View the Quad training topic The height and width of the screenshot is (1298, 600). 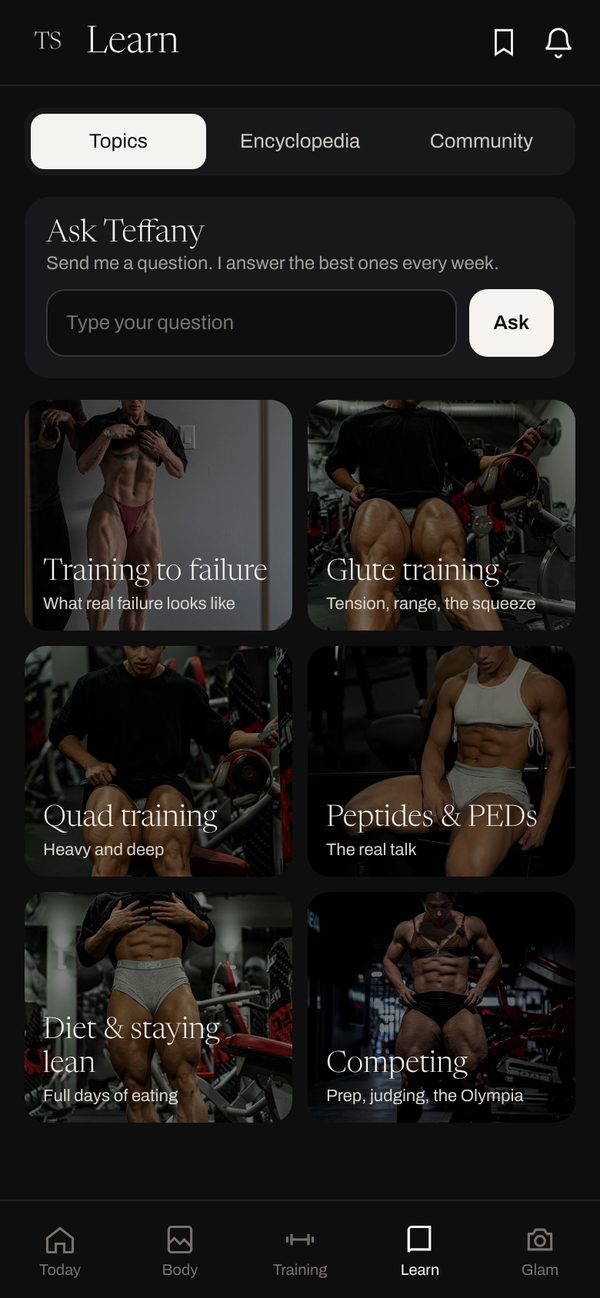coord(159,761)
